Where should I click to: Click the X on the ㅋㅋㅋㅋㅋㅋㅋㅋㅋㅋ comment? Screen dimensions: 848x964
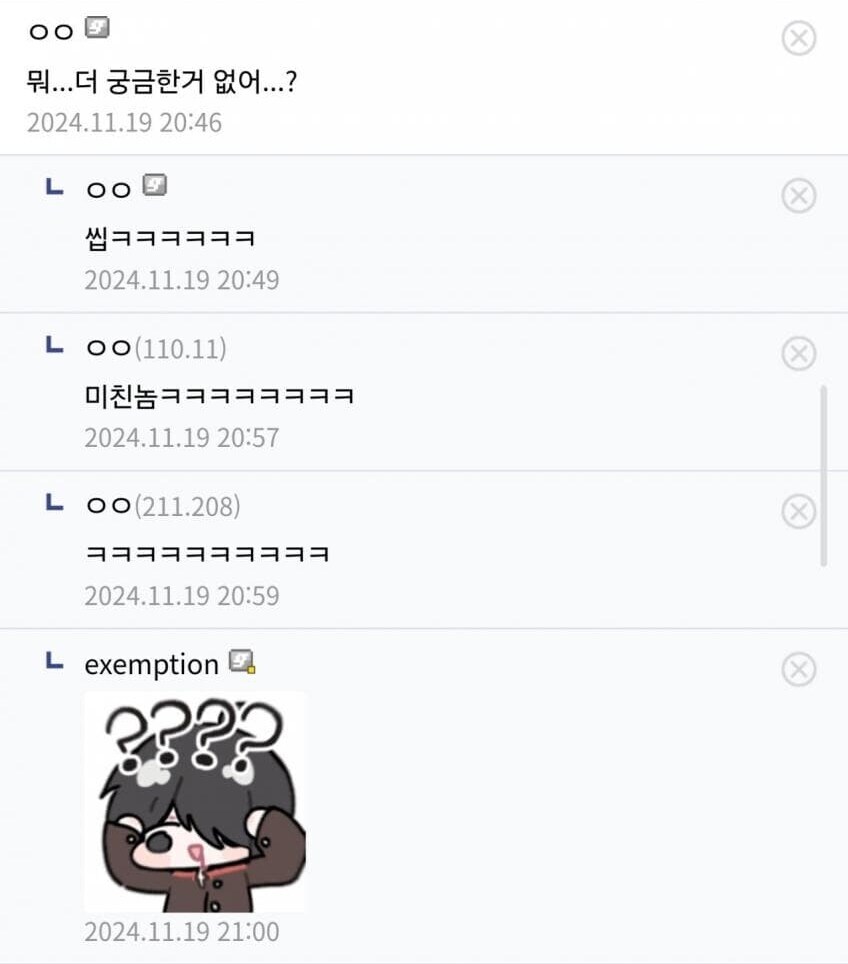click(798, 512)
